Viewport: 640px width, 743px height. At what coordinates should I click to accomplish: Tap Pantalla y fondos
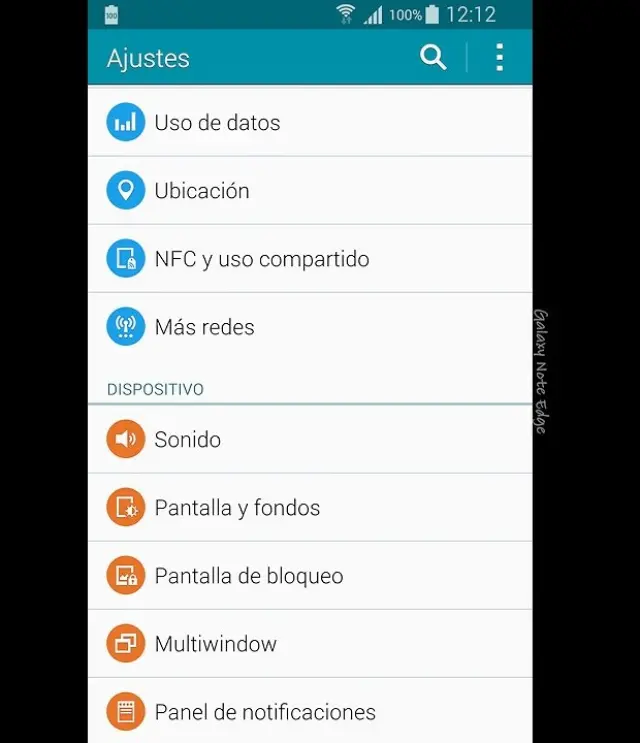pyautogui.click(x=237, y=508)
